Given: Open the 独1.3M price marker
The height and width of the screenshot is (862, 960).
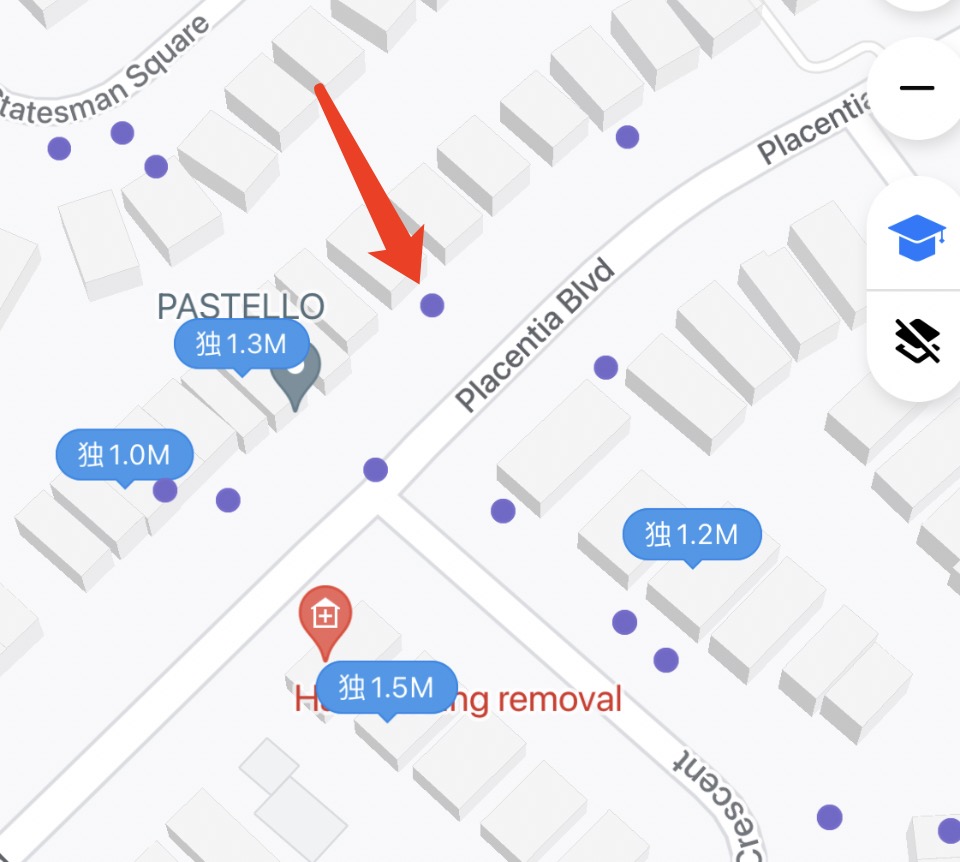Looking at the screenshot, I should click(242, 345).
